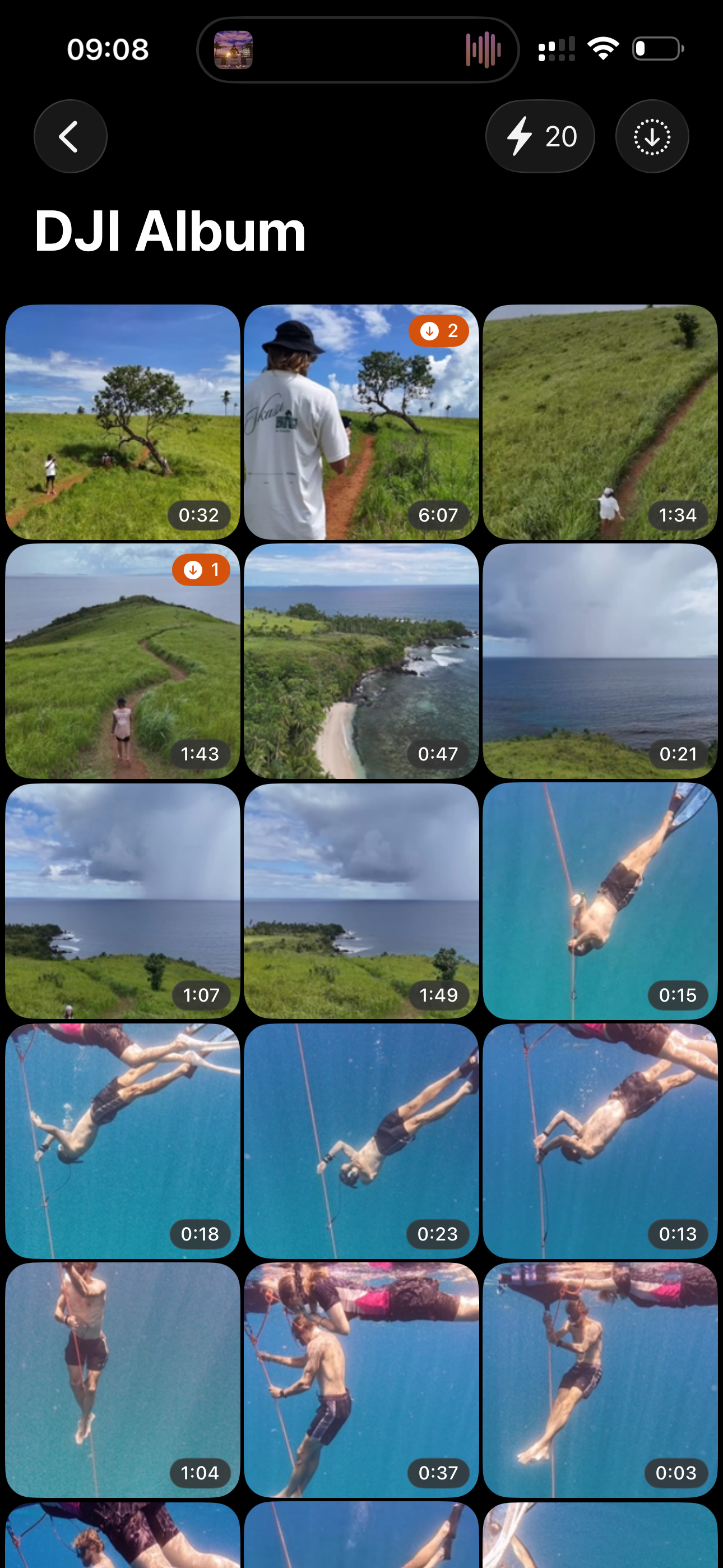Tap the 1:49 duration label
The image size is (723, 1568).
point(440,996)
